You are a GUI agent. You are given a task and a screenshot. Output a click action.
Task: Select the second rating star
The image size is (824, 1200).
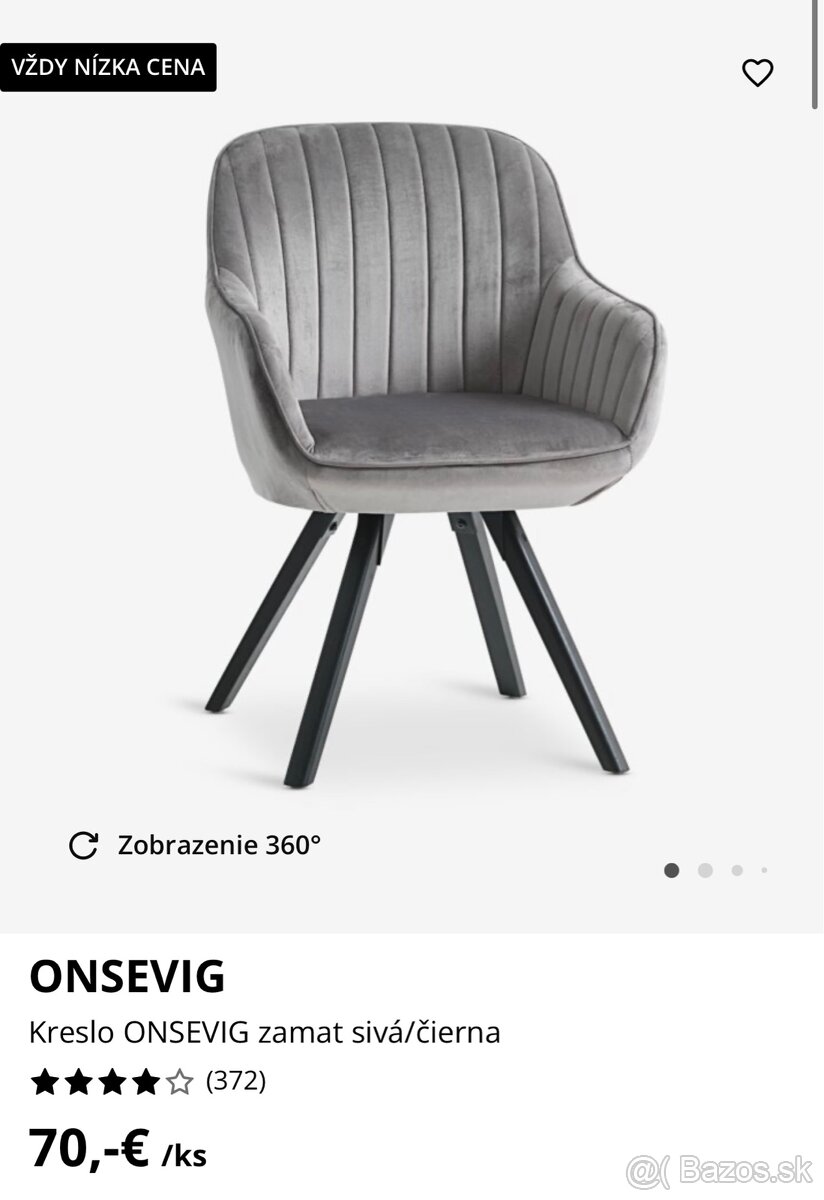click(x=76, y=1081)
